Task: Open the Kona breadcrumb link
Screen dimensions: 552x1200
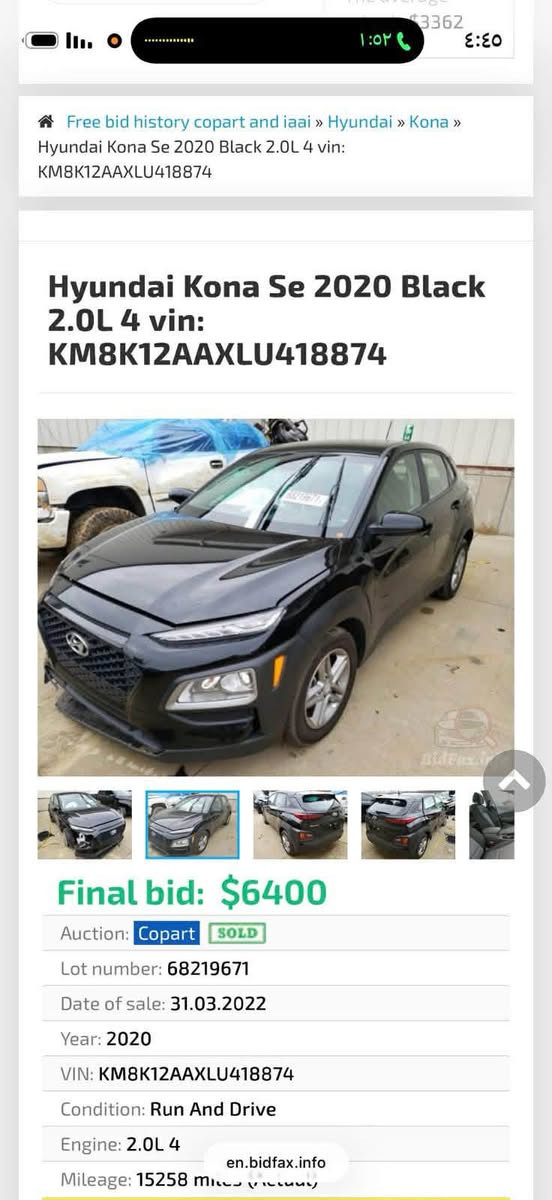Action: coord(429,122)
